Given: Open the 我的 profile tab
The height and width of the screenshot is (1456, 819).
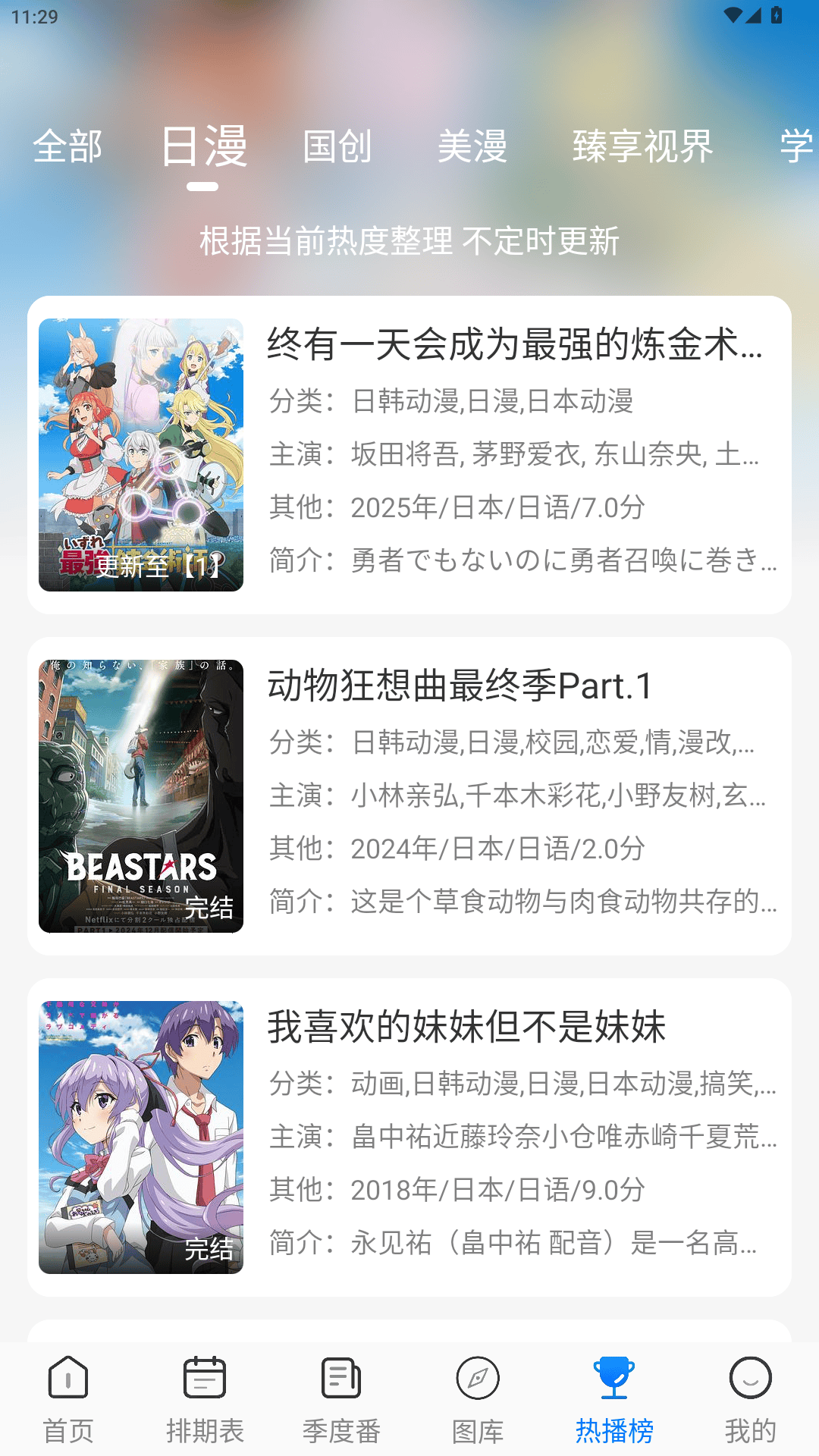Looking at the screenshot, I should [750, 1399].
